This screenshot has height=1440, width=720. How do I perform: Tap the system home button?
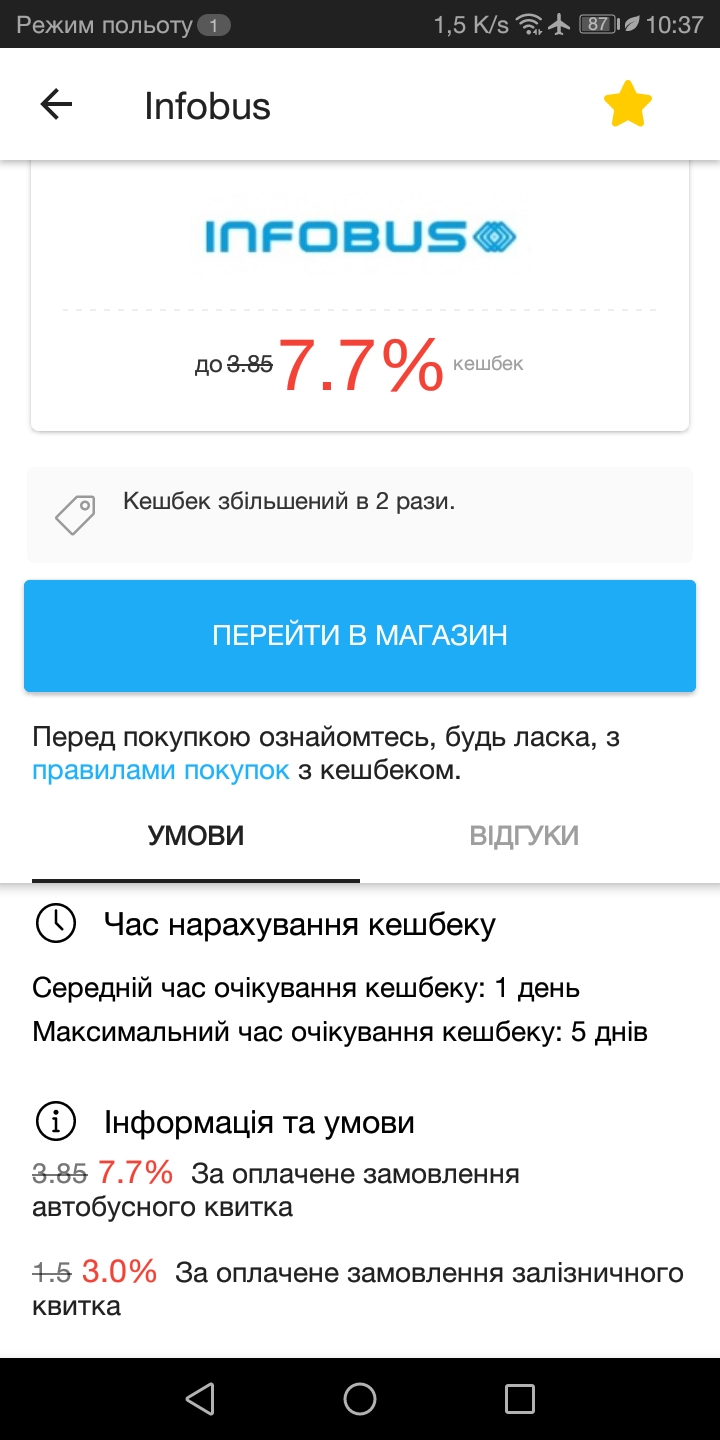click(360, 1399)
